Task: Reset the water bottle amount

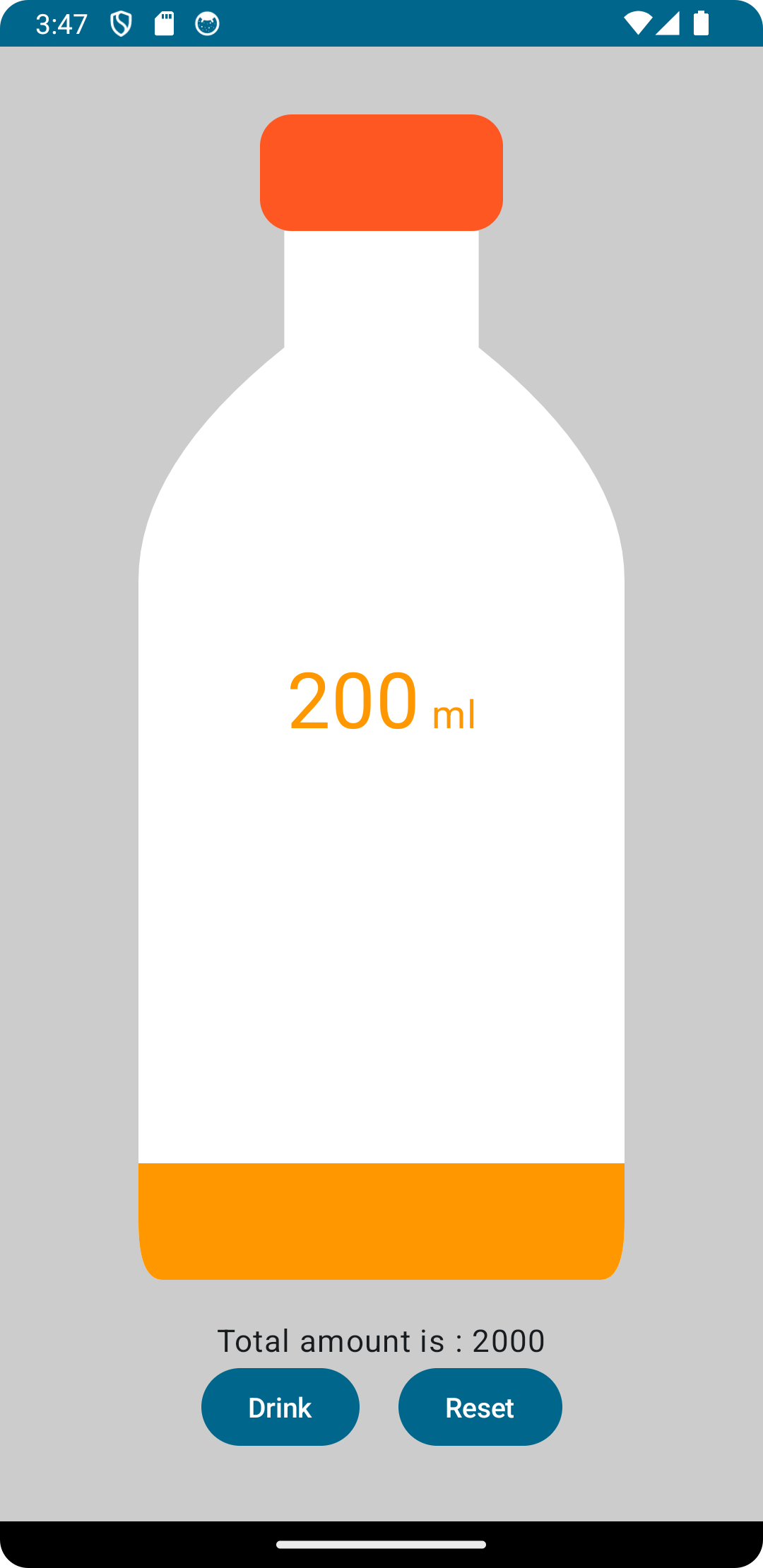Action: [x=480, y=1407]
